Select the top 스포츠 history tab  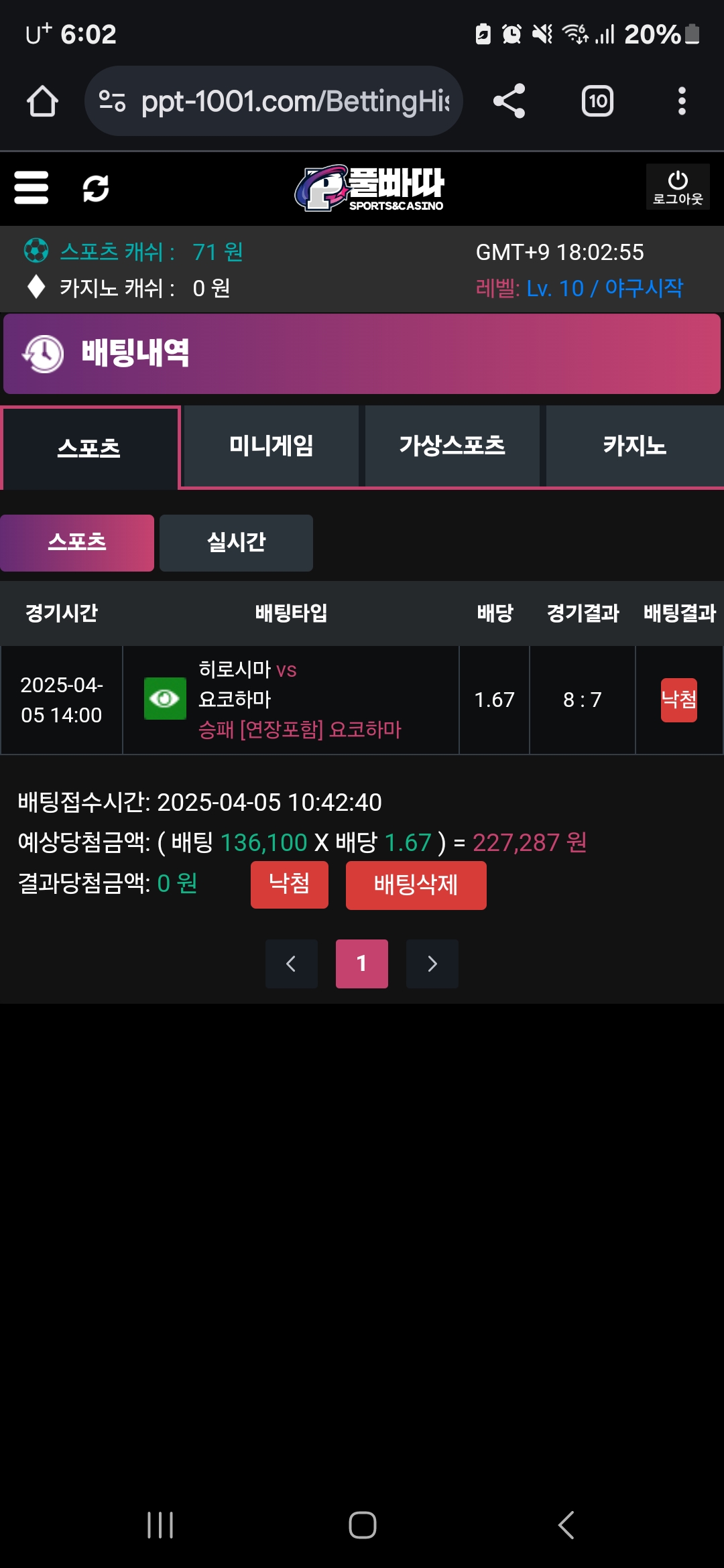point(89,448)
